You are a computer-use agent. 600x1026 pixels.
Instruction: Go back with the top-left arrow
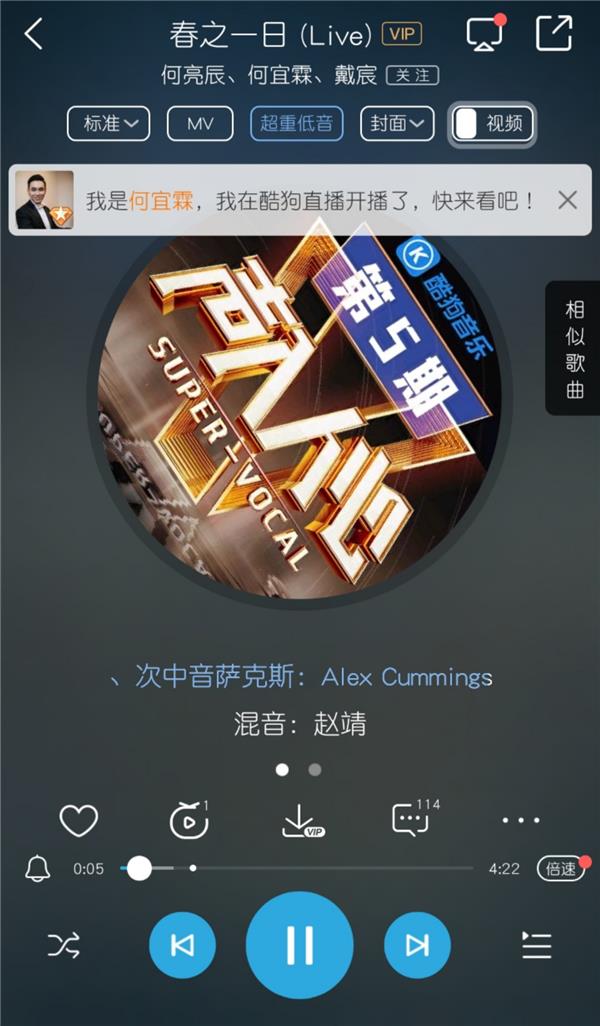click(35, 34)
